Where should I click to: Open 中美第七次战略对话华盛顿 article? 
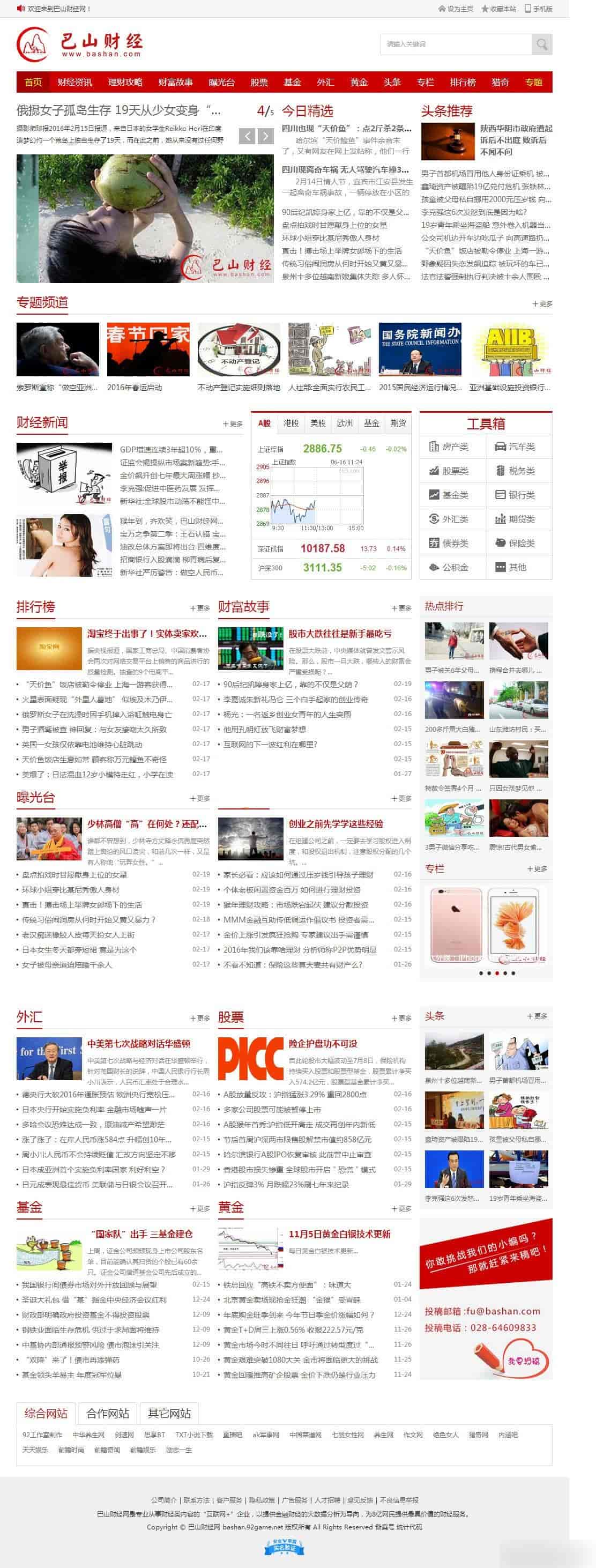pos(138,1043)
